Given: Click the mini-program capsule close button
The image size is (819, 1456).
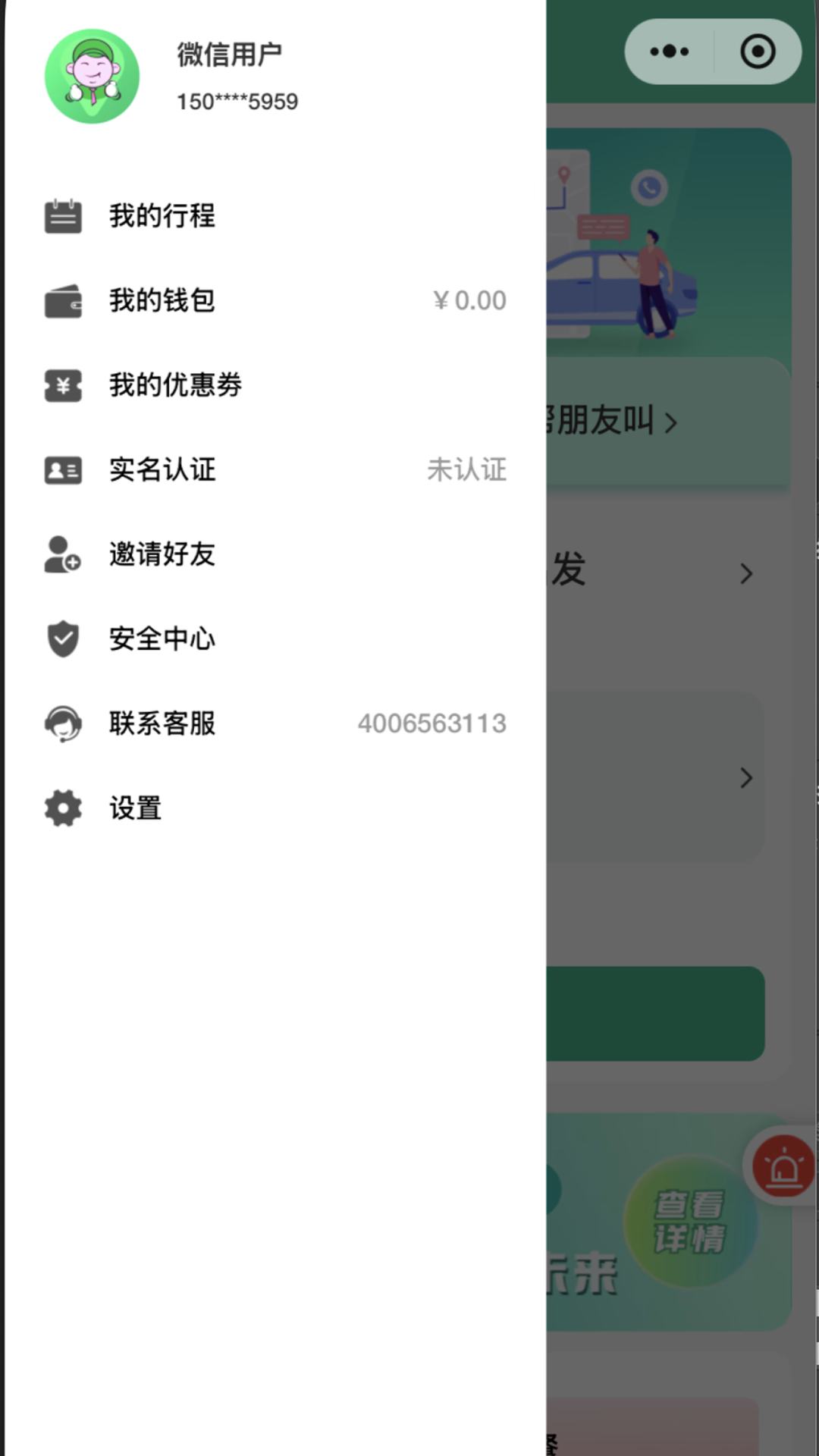Looking at the screenshot, I should coord(758,50).
